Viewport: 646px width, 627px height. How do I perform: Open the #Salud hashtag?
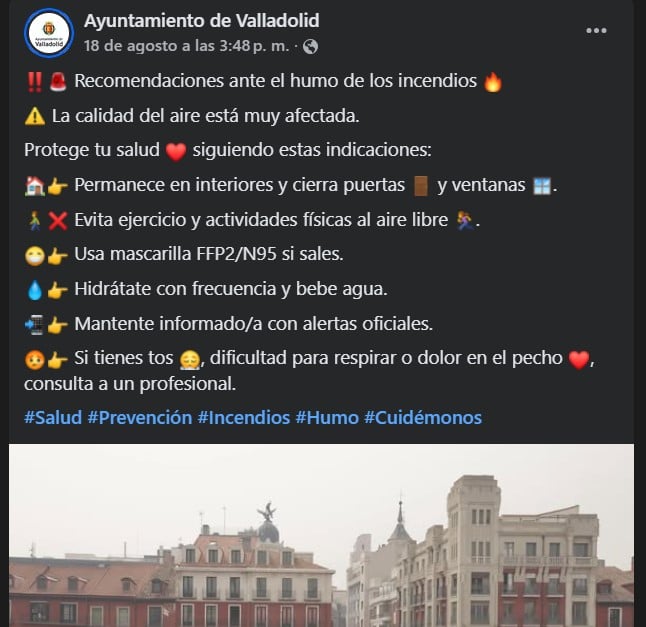tap(52, 417)
